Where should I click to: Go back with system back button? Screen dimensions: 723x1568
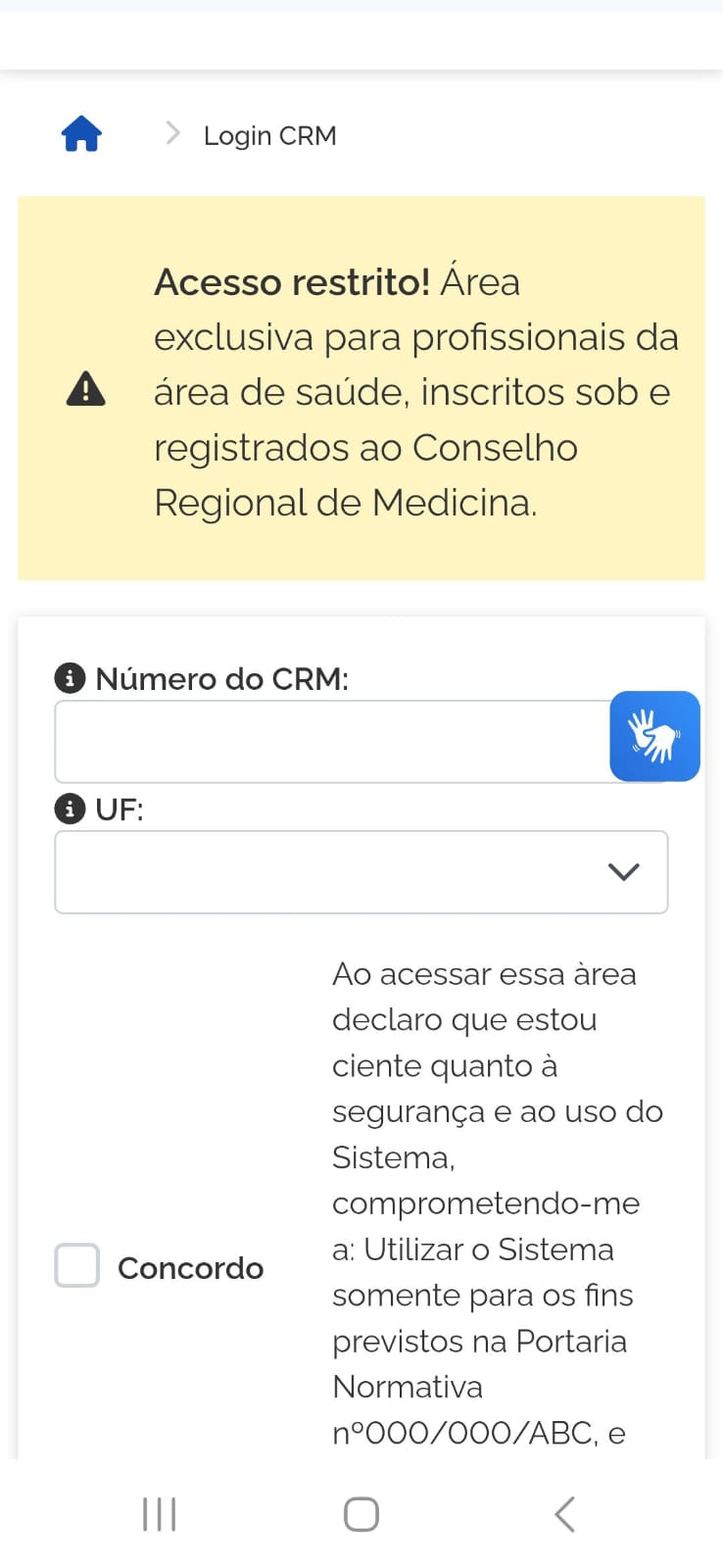pos(564,1514)
